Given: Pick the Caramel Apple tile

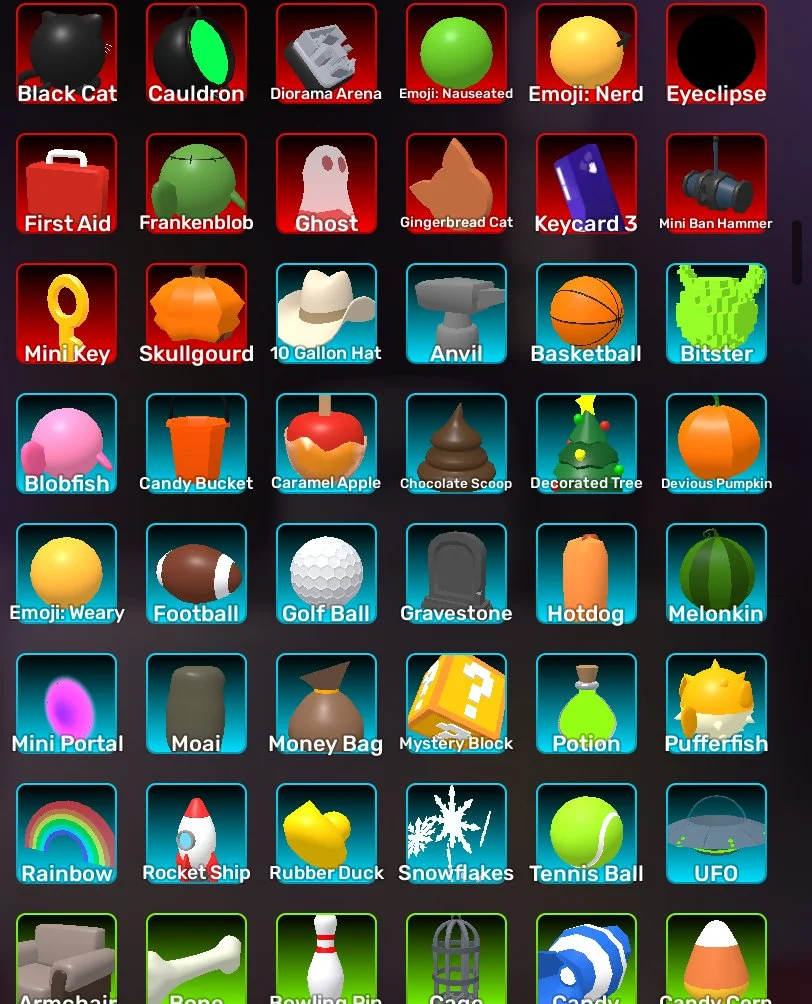Looking at the screenshot, I should (x=327, y=444).
